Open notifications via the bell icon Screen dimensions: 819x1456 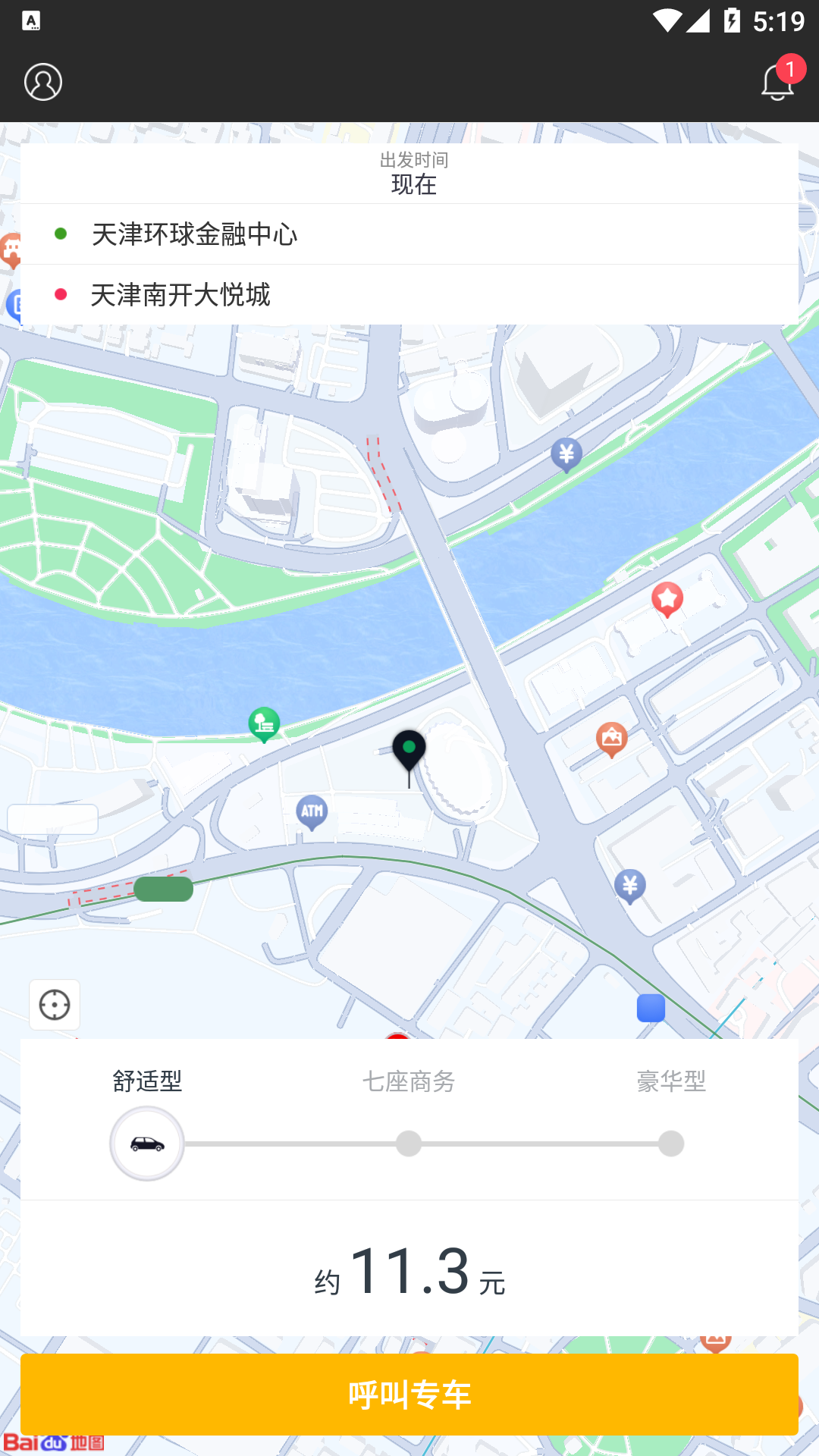coord(777,83)
